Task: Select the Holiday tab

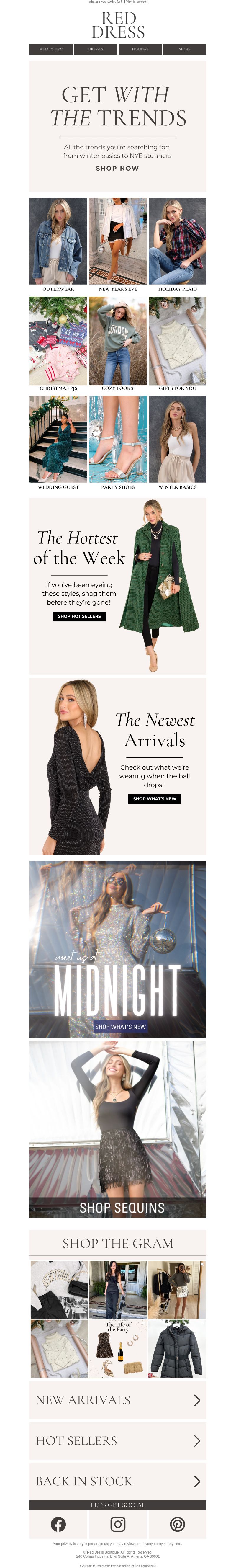Action: click(x=140, y=49)
